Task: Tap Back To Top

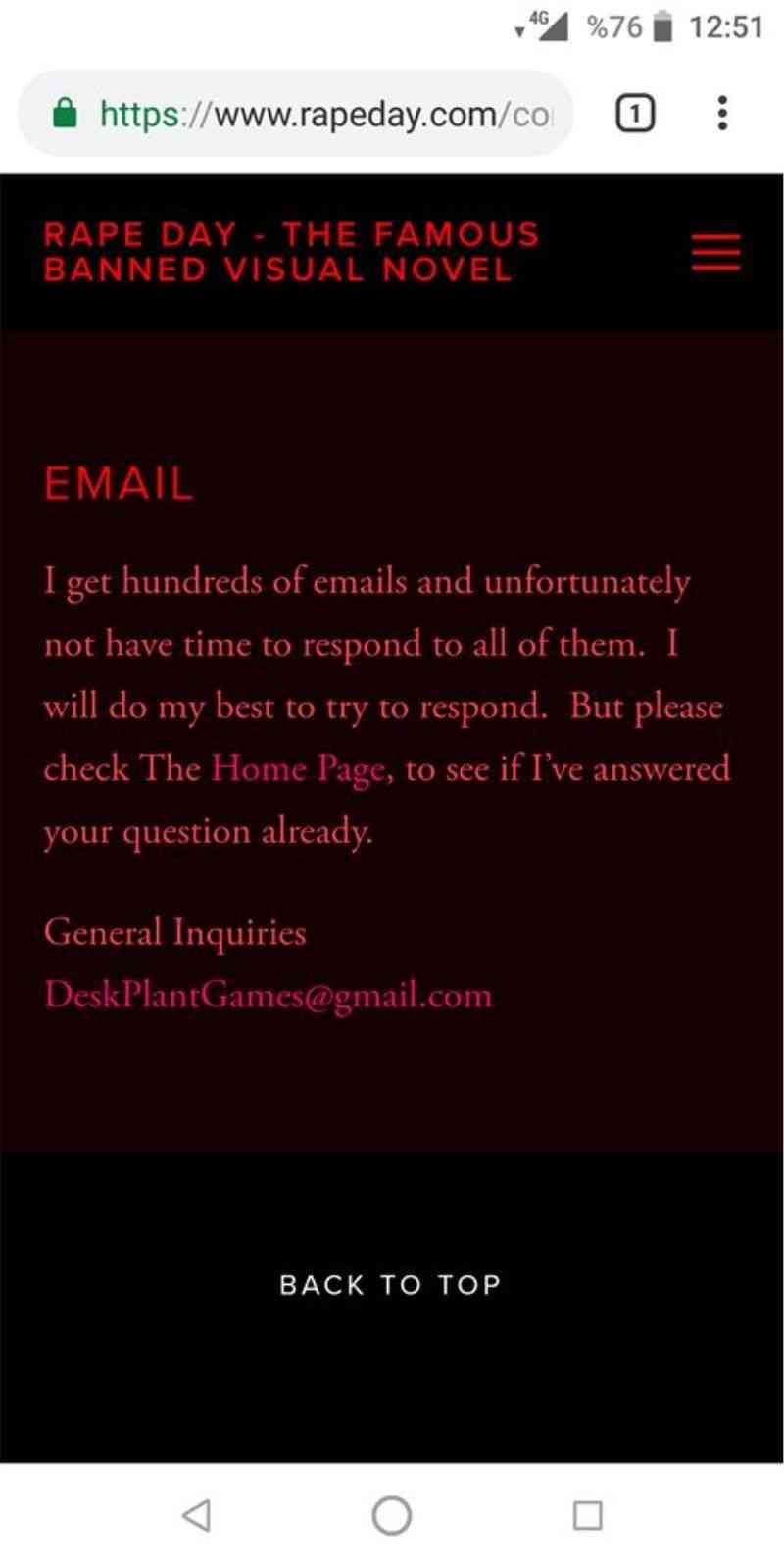Action: 390,1285
